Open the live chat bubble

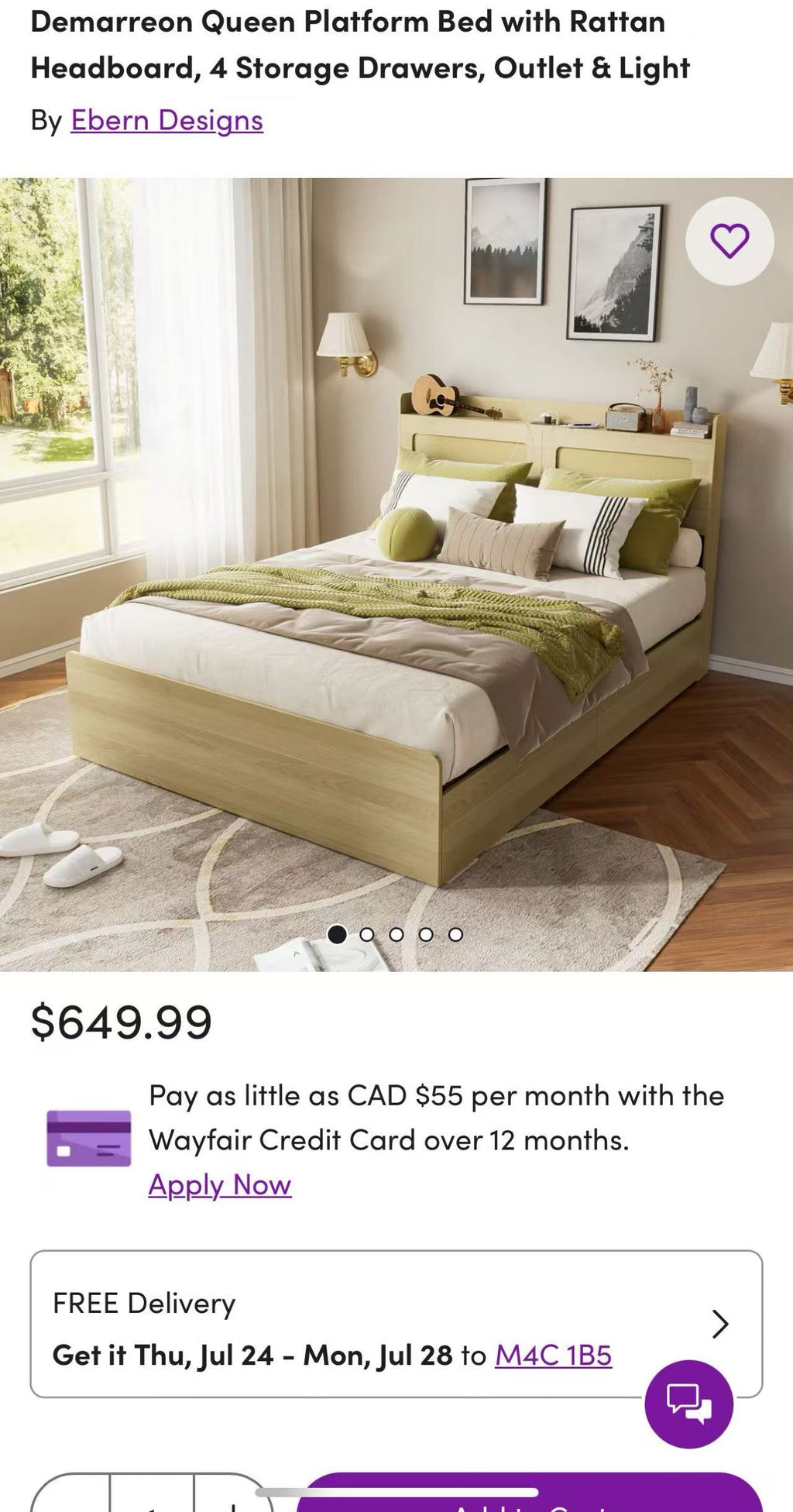[688, 1403]
